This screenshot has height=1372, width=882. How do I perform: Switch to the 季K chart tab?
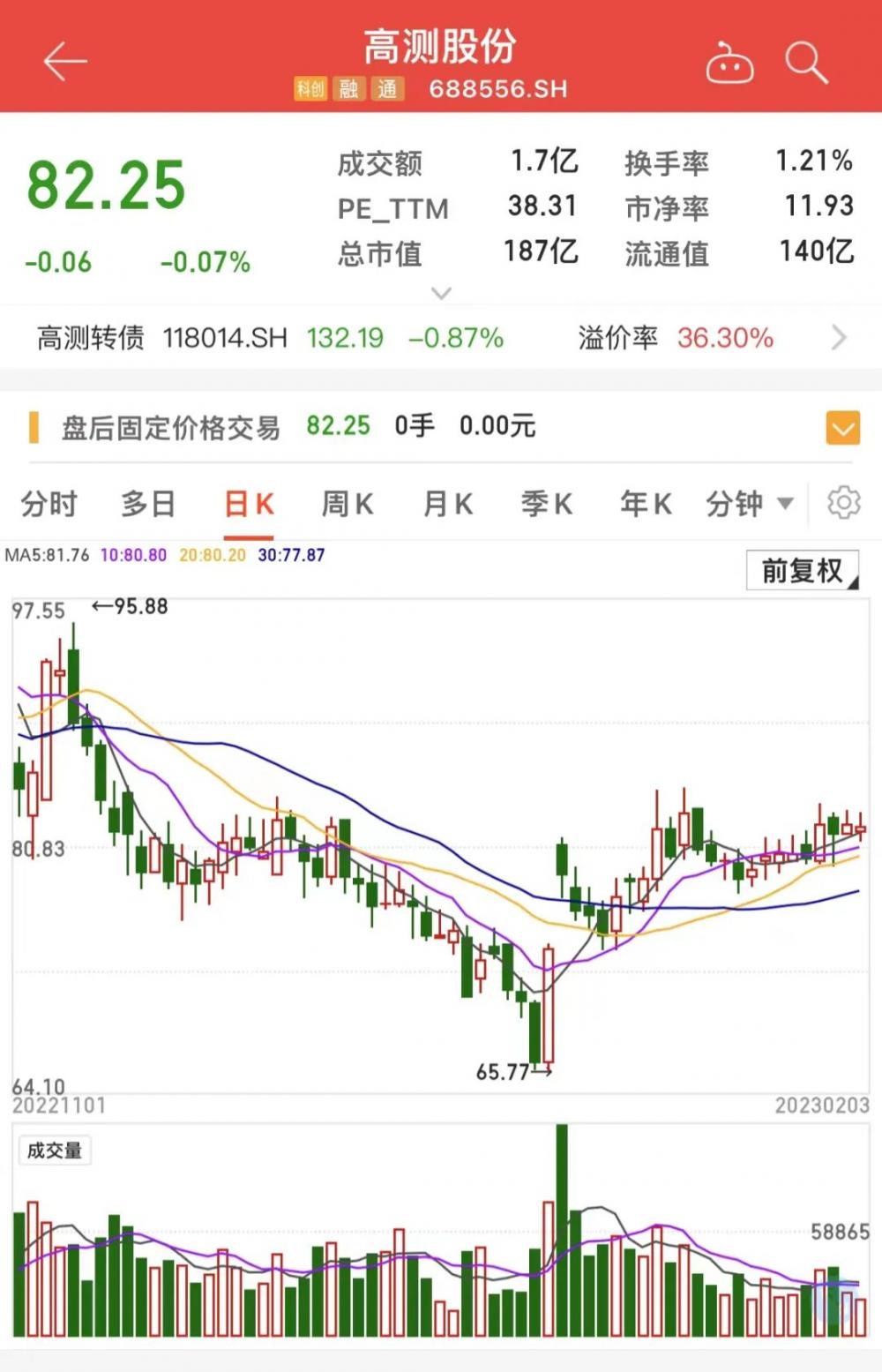pyautogui.click(x=547, y=504)
